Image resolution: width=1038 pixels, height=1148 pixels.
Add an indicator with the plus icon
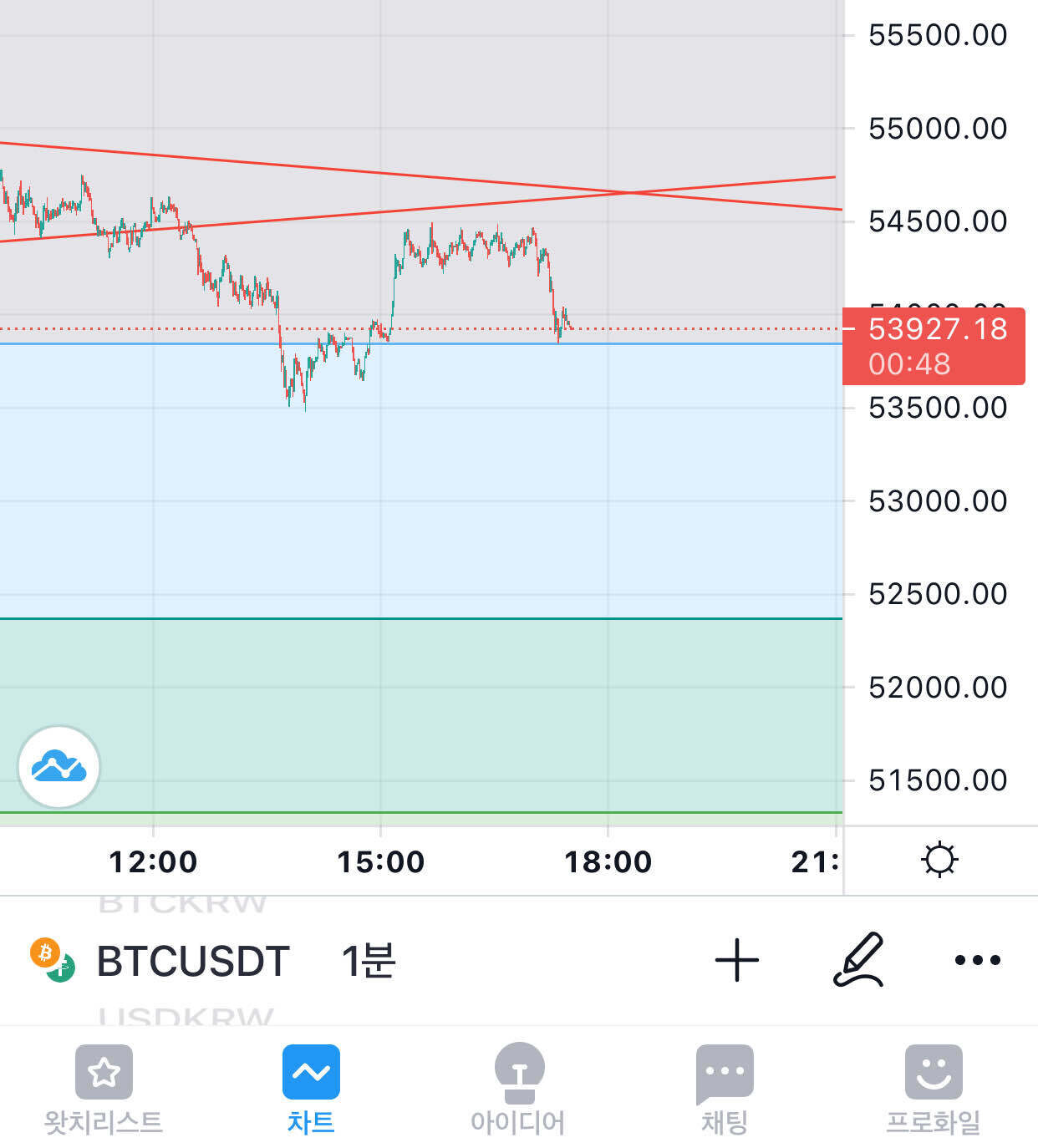[737, 961]
